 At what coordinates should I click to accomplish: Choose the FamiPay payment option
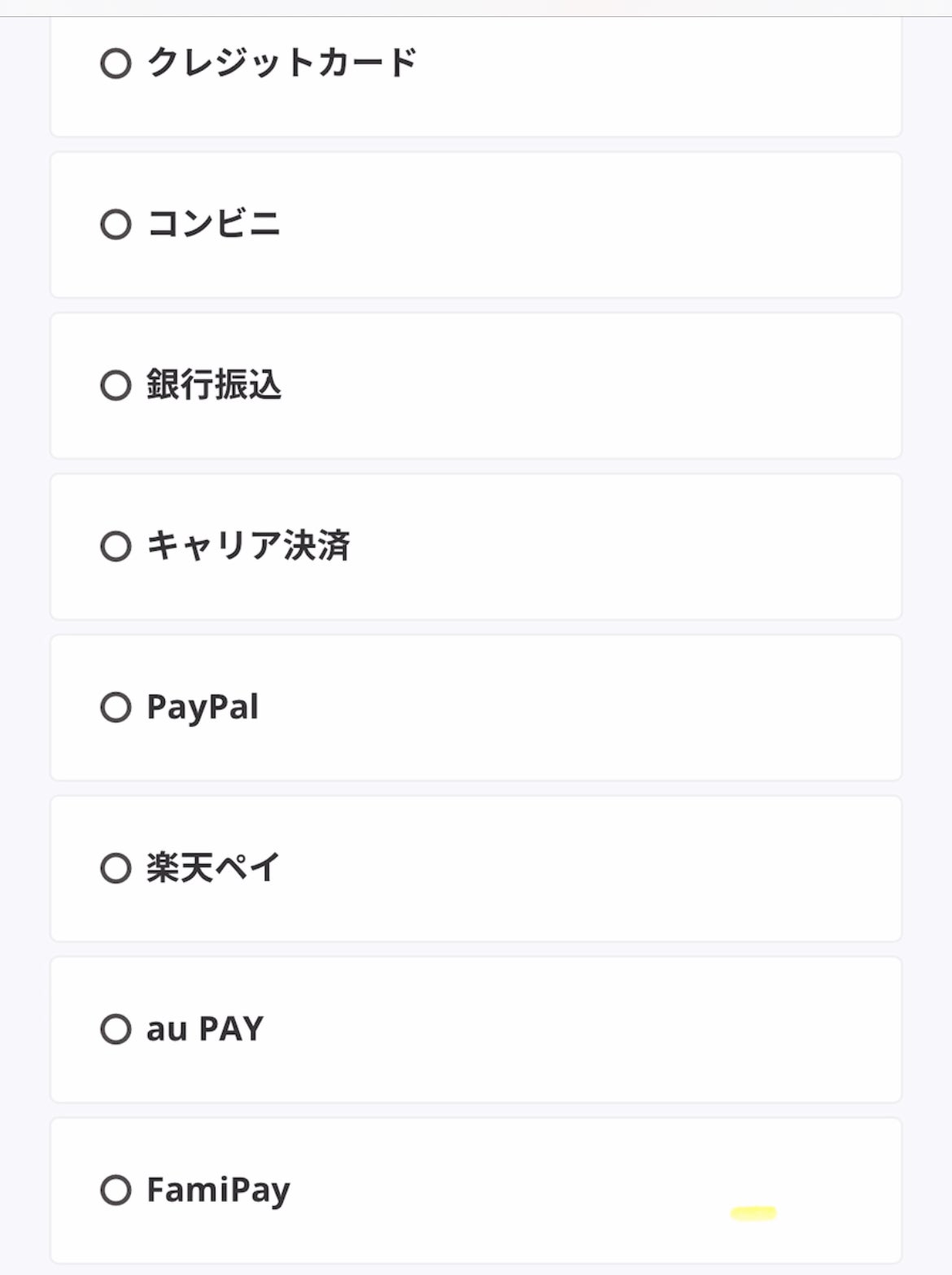[116, 1190]
